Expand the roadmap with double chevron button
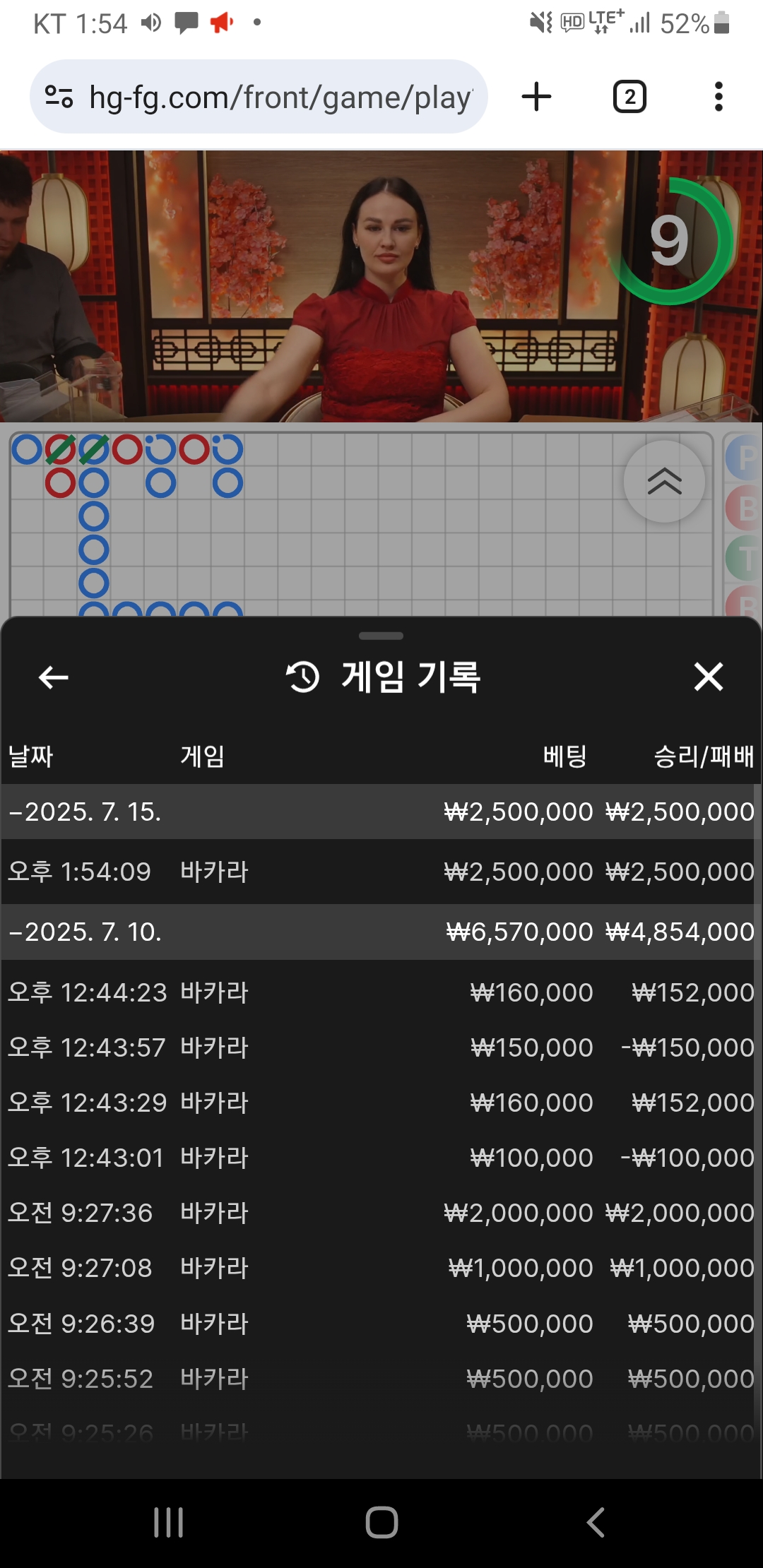Image resolution: width=763 pixels, height=1568 pixels. (664, 482)
